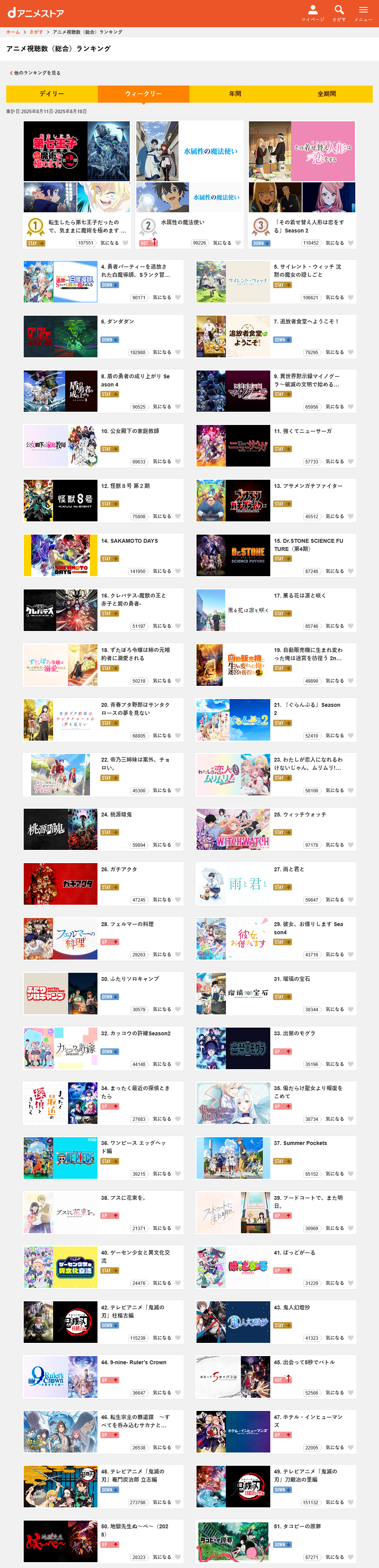Favorite その着せ替え人形は恋をする Season 2

[351, 243]
